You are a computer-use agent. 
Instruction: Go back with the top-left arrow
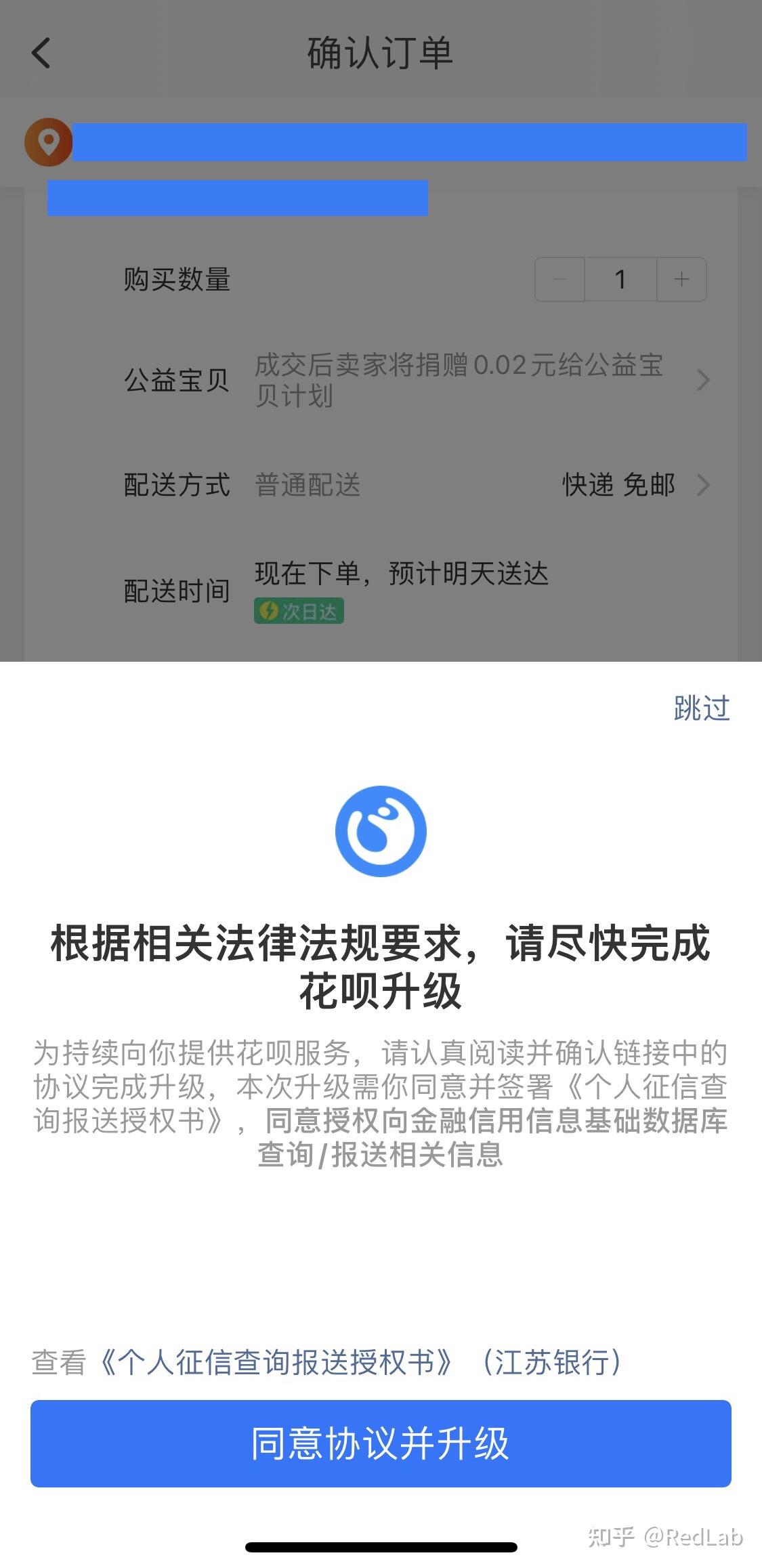click(41, 53)
